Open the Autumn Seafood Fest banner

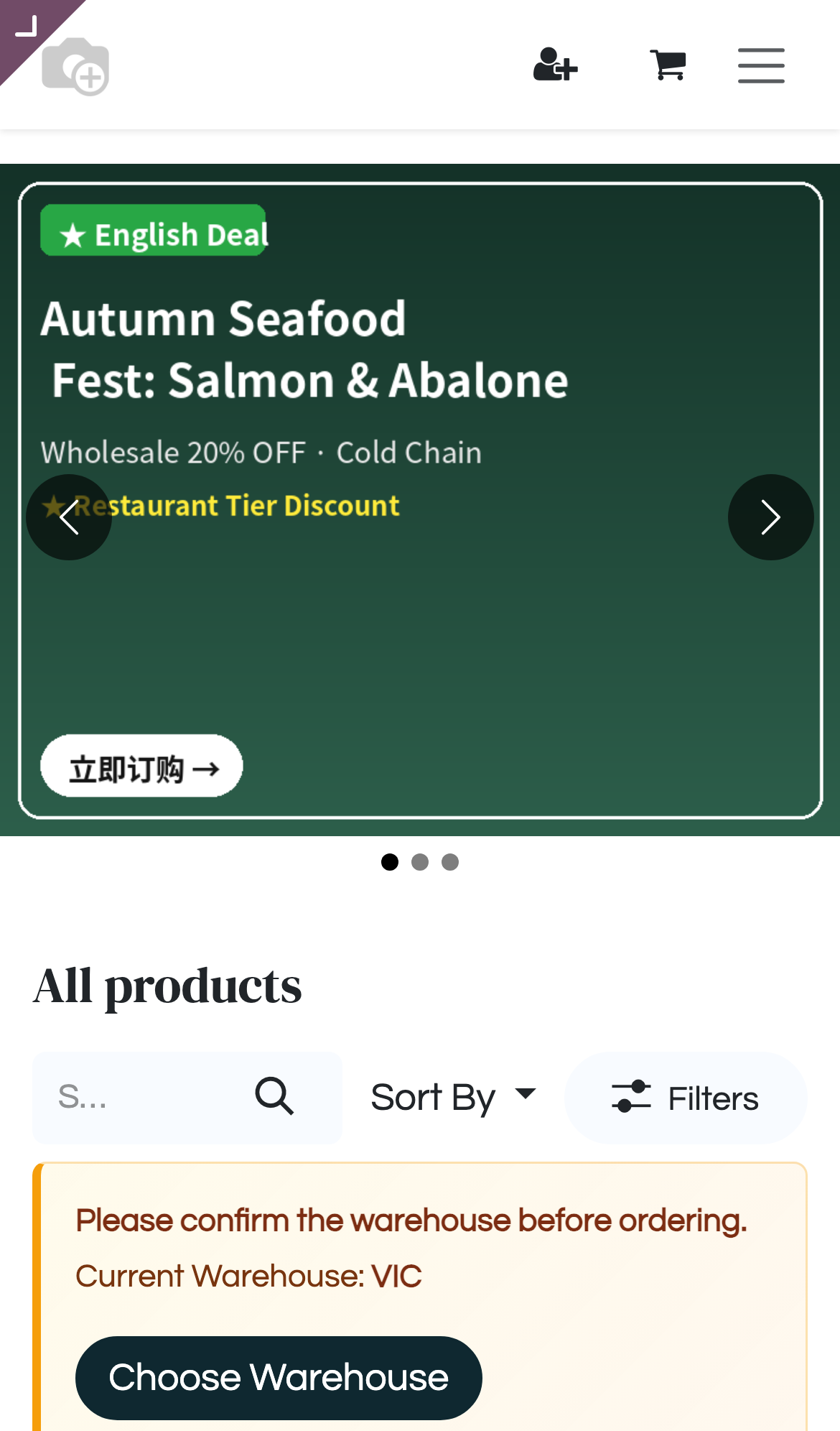420,500
